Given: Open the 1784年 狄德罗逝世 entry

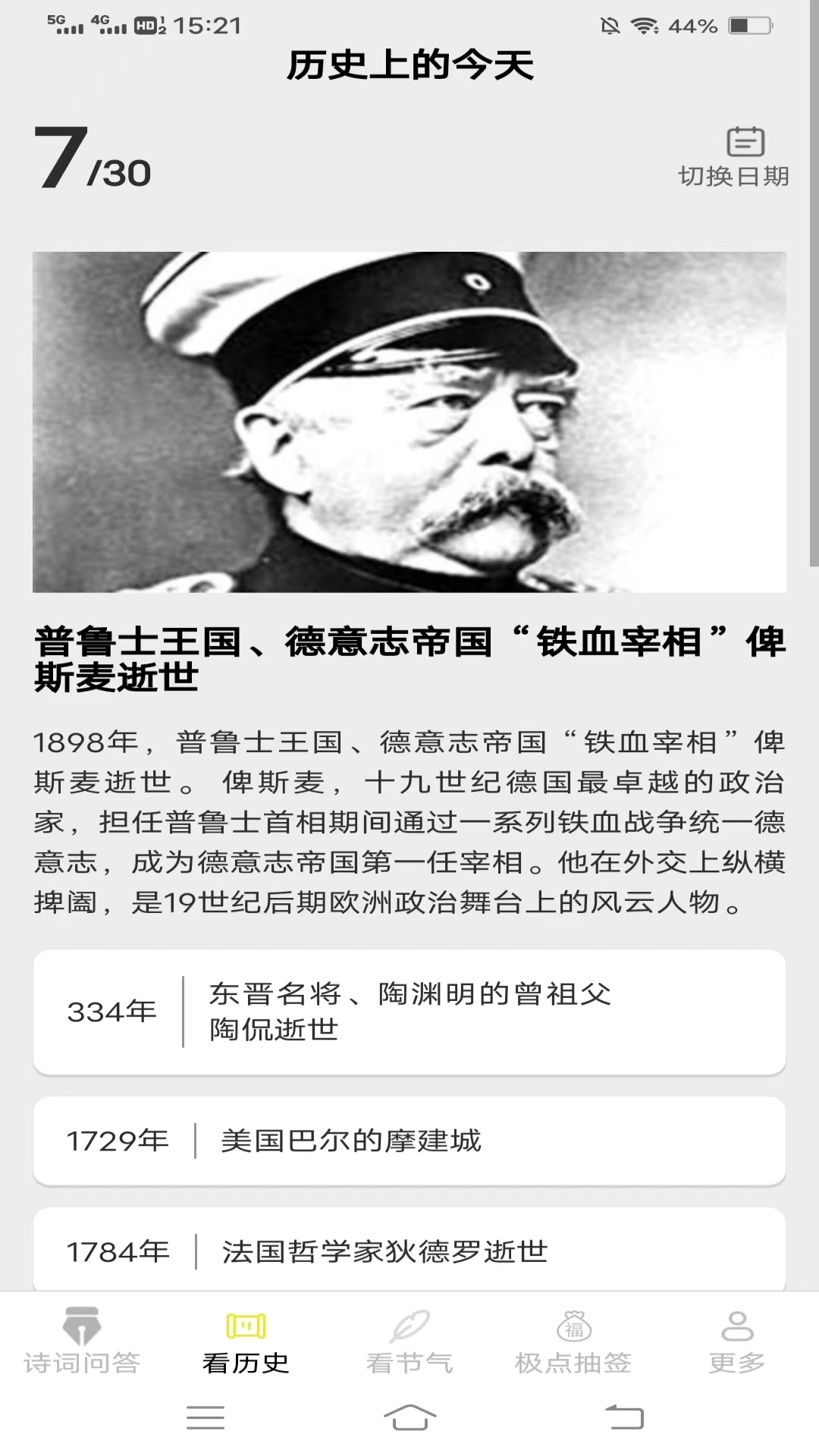Looking at the screenshot, I should [x=409, y=1251].
